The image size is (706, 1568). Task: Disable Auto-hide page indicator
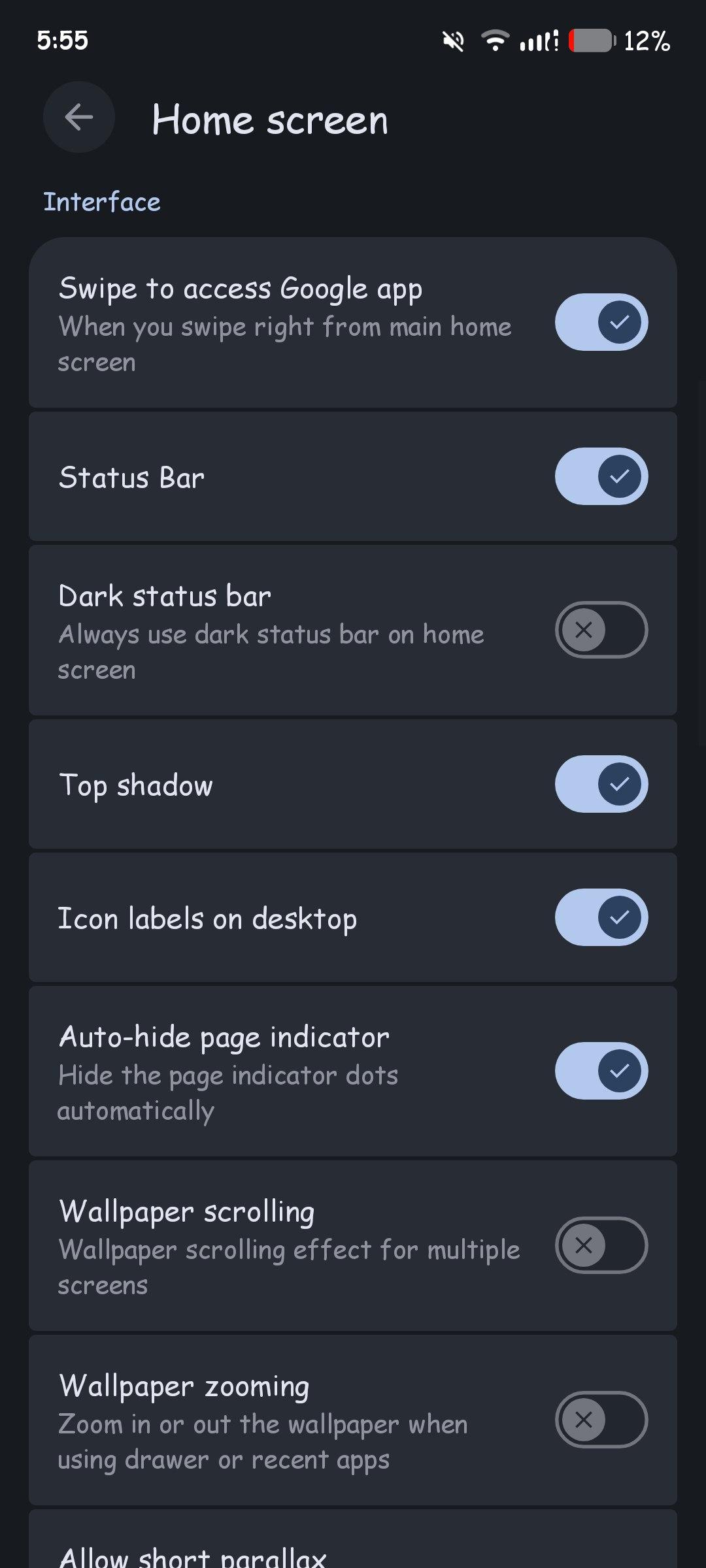pyautogui.click(x=601, y=1071)
